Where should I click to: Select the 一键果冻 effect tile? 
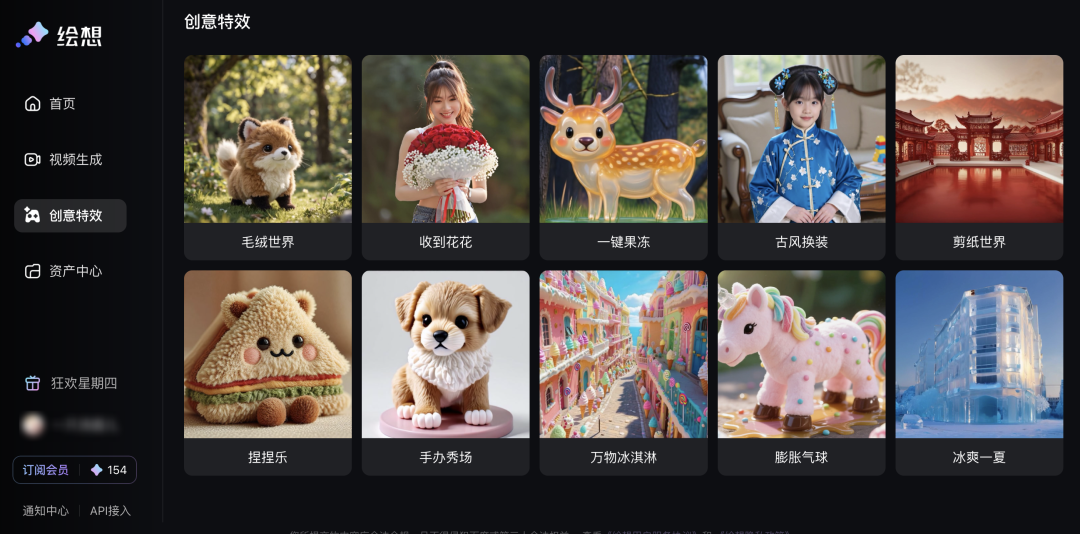(624, 157)
